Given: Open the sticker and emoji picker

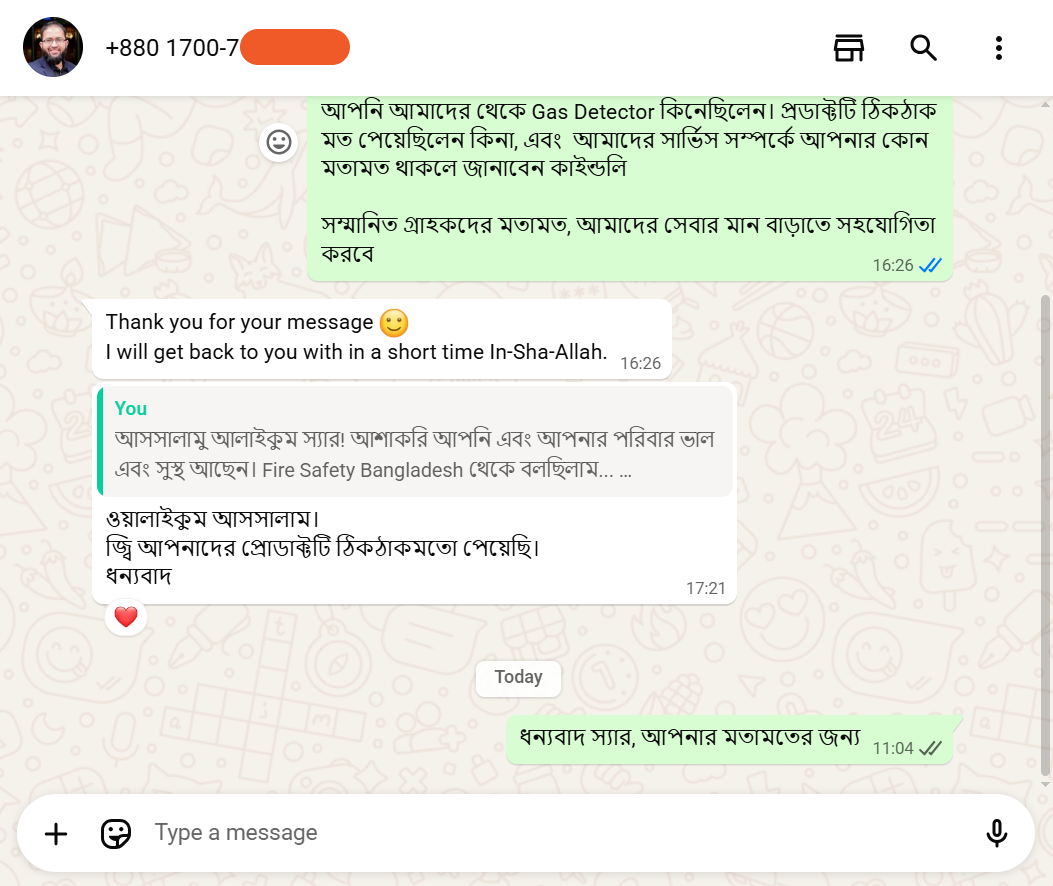Looking at the screenshot, I should click(x=116, y=833).
